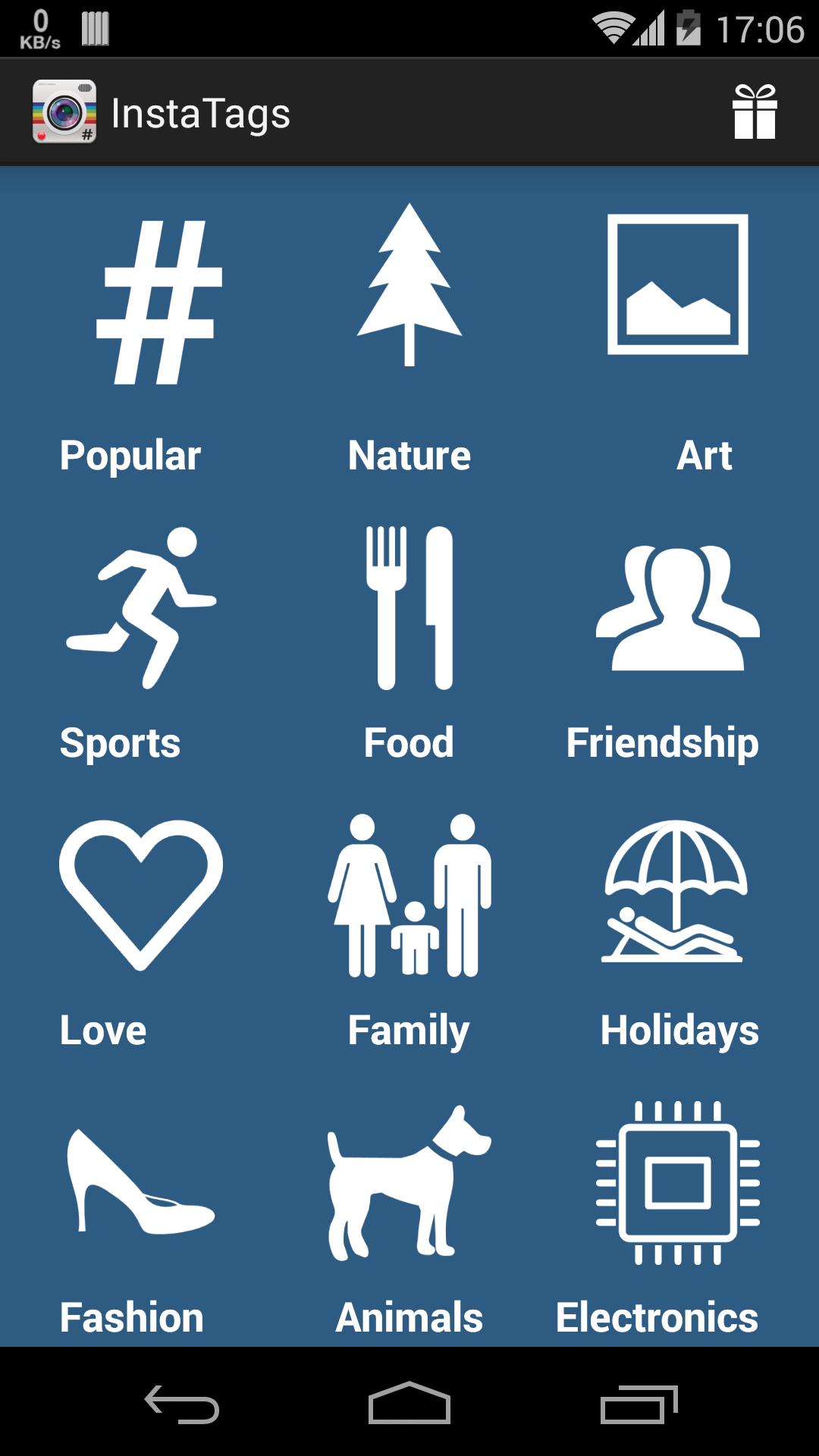Select the Friendship group icon
819x1456 pixels.
[x=677, y=607]
